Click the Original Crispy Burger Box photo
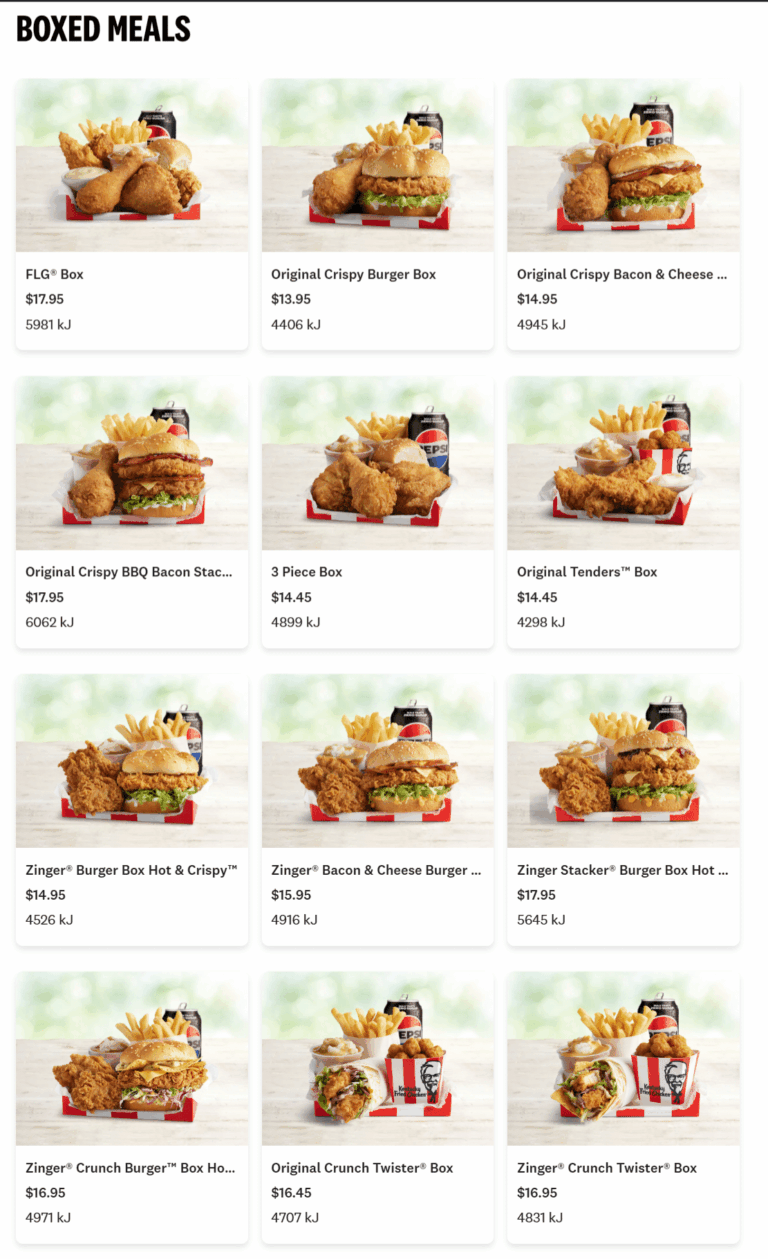The width and height of the screenshot is (768, 1259). (x=377, y=165)
